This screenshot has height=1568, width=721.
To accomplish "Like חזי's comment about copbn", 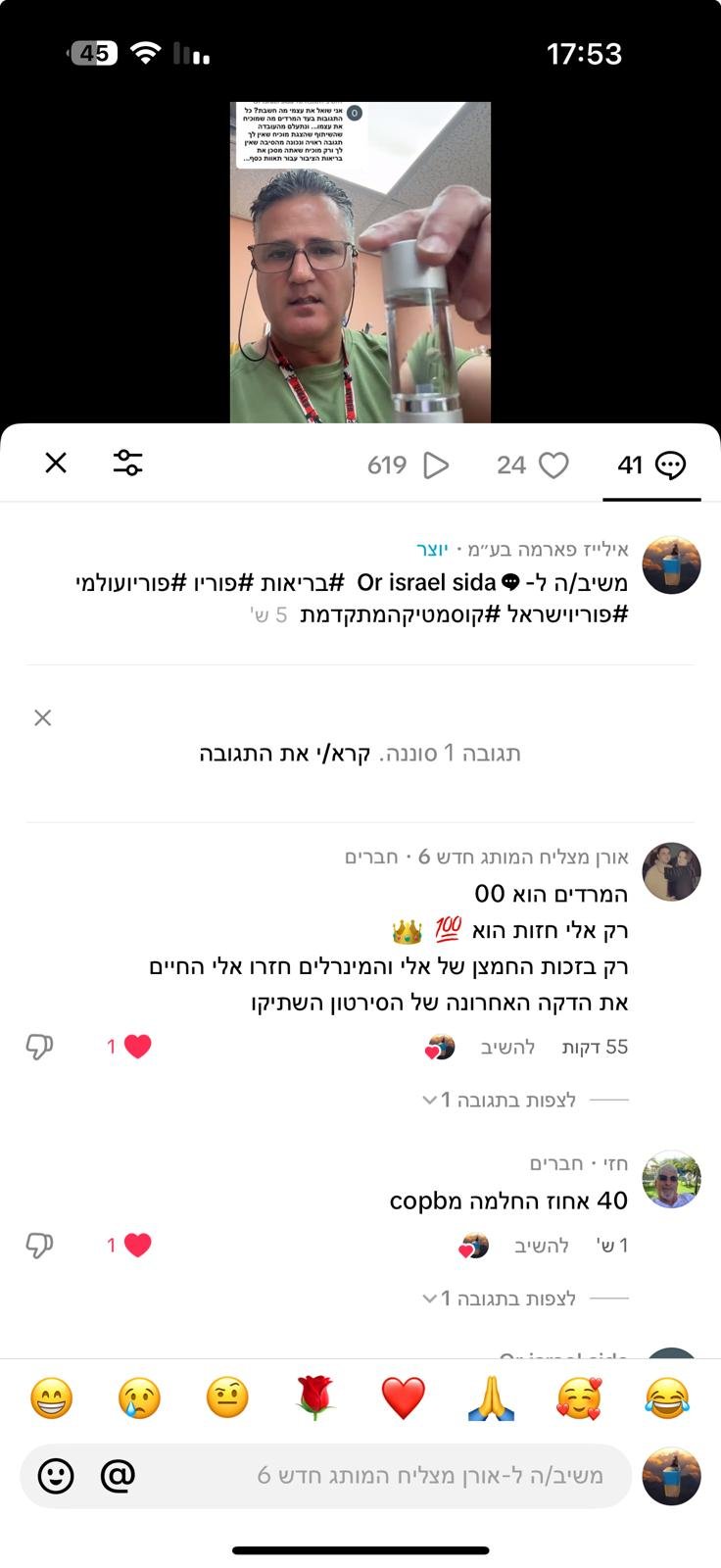I will click(x=137, y=1246).
